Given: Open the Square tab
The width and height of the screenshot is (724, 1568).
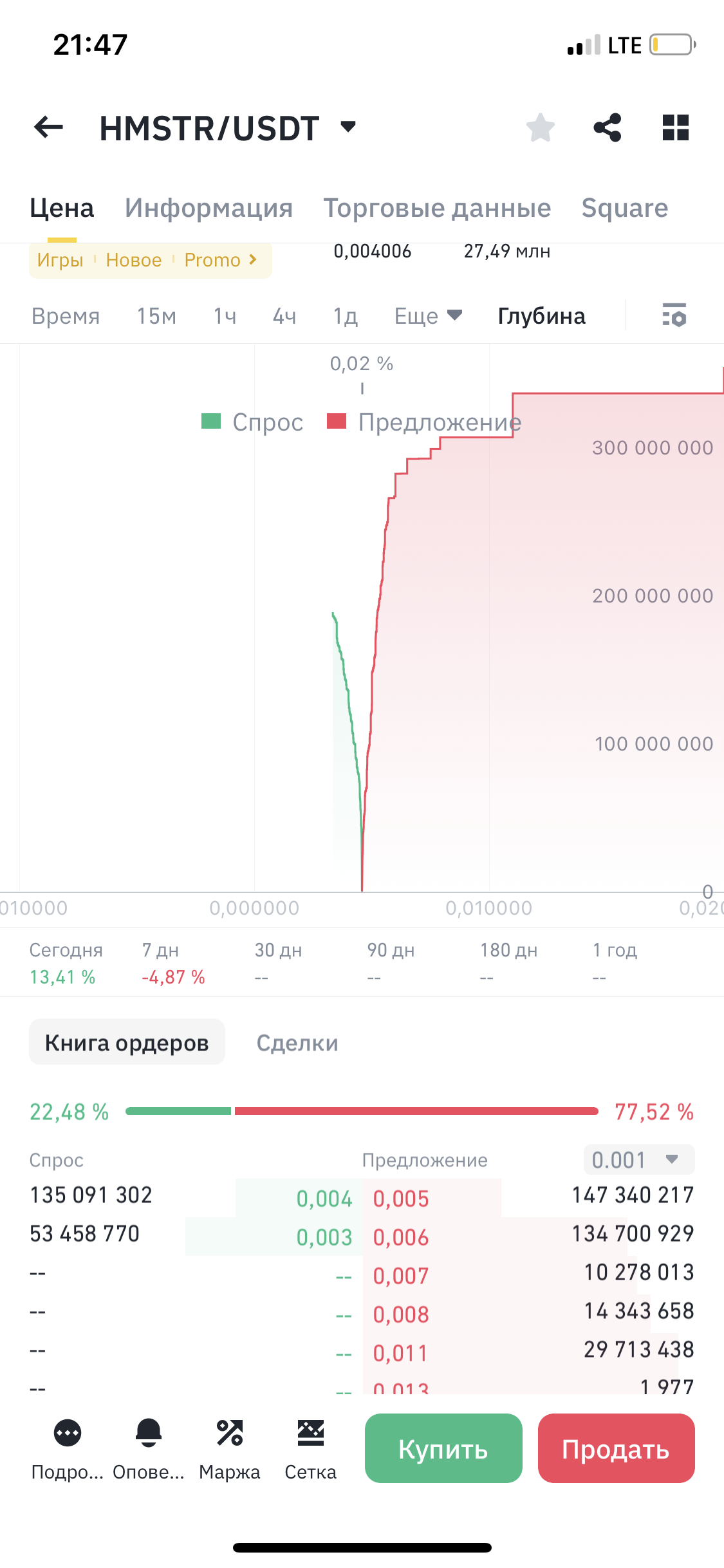Looking at the screenshot, I should tap(624, 208).
